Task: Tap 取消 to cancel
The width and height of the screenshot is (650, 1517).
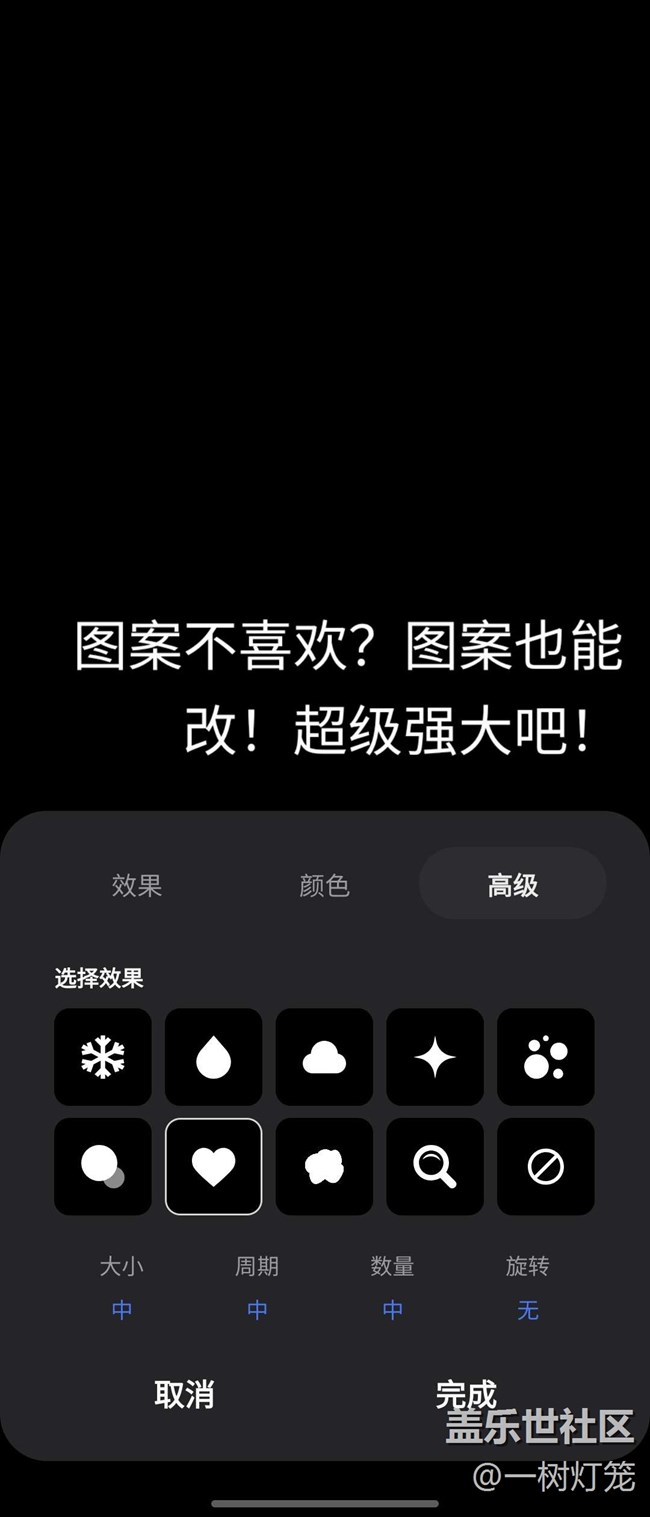Action: click(x=184, y=1394)
